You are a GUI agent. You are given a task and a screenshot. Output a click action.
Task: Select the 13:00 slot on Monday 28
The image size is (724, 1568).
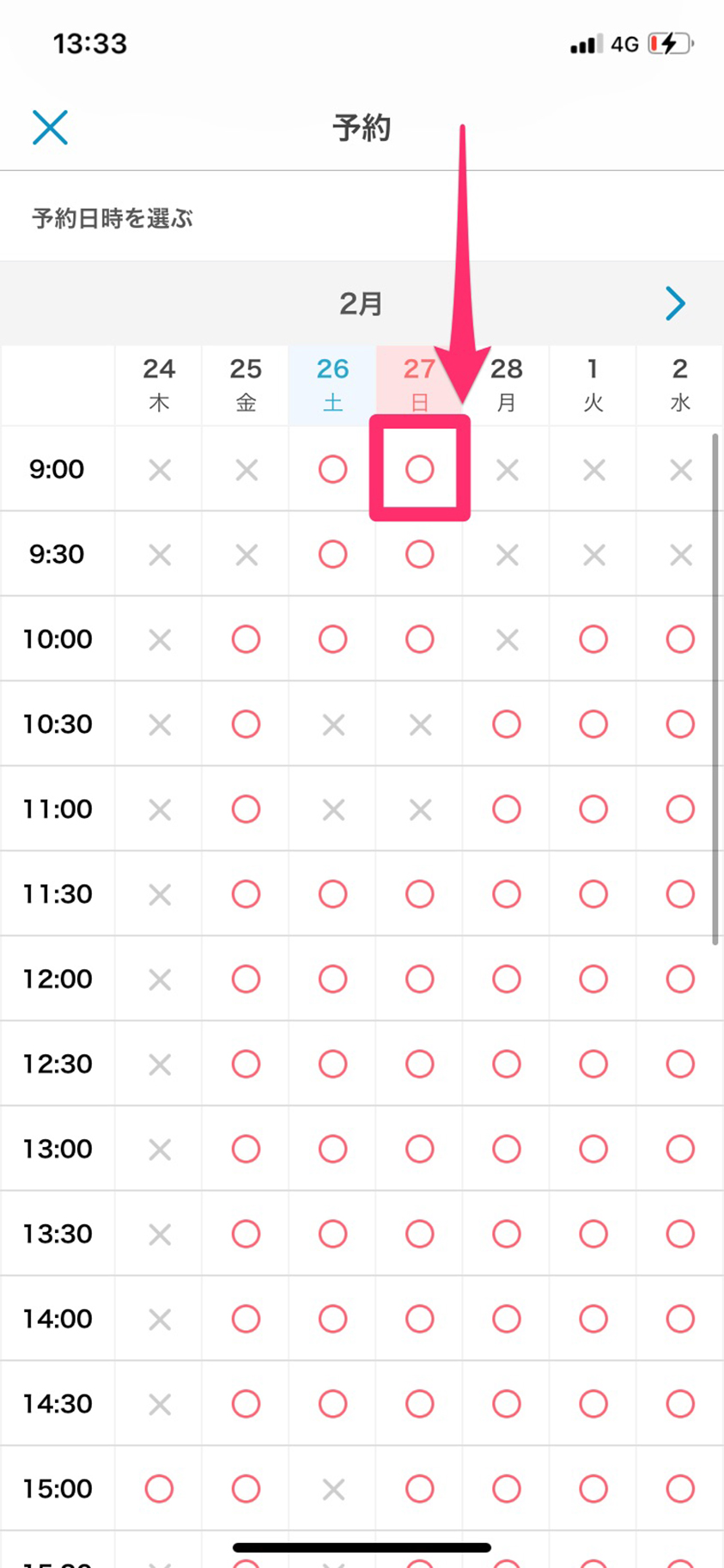coord(507,1149)
